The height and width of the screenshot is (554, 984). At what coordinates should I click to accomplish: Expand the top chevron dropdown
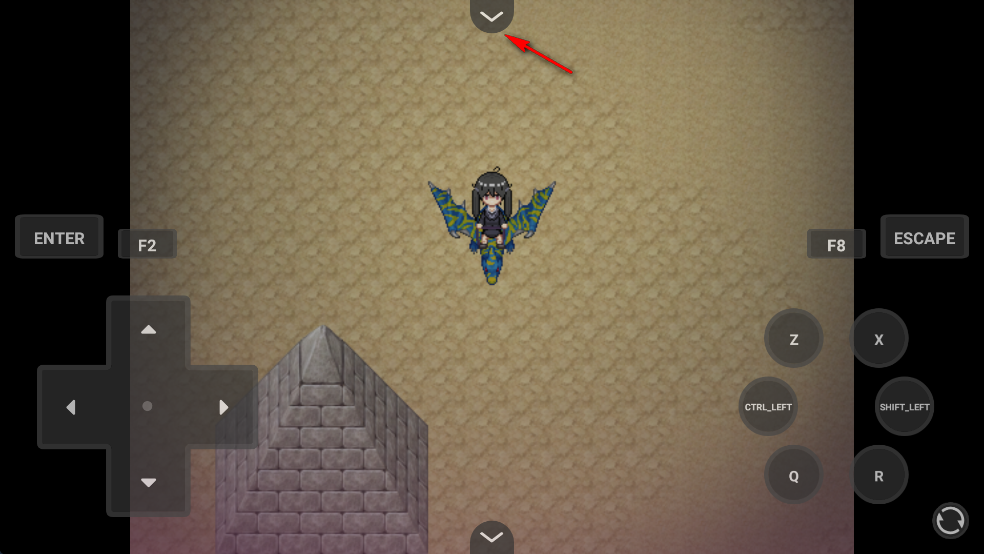[x=492, y=16]
